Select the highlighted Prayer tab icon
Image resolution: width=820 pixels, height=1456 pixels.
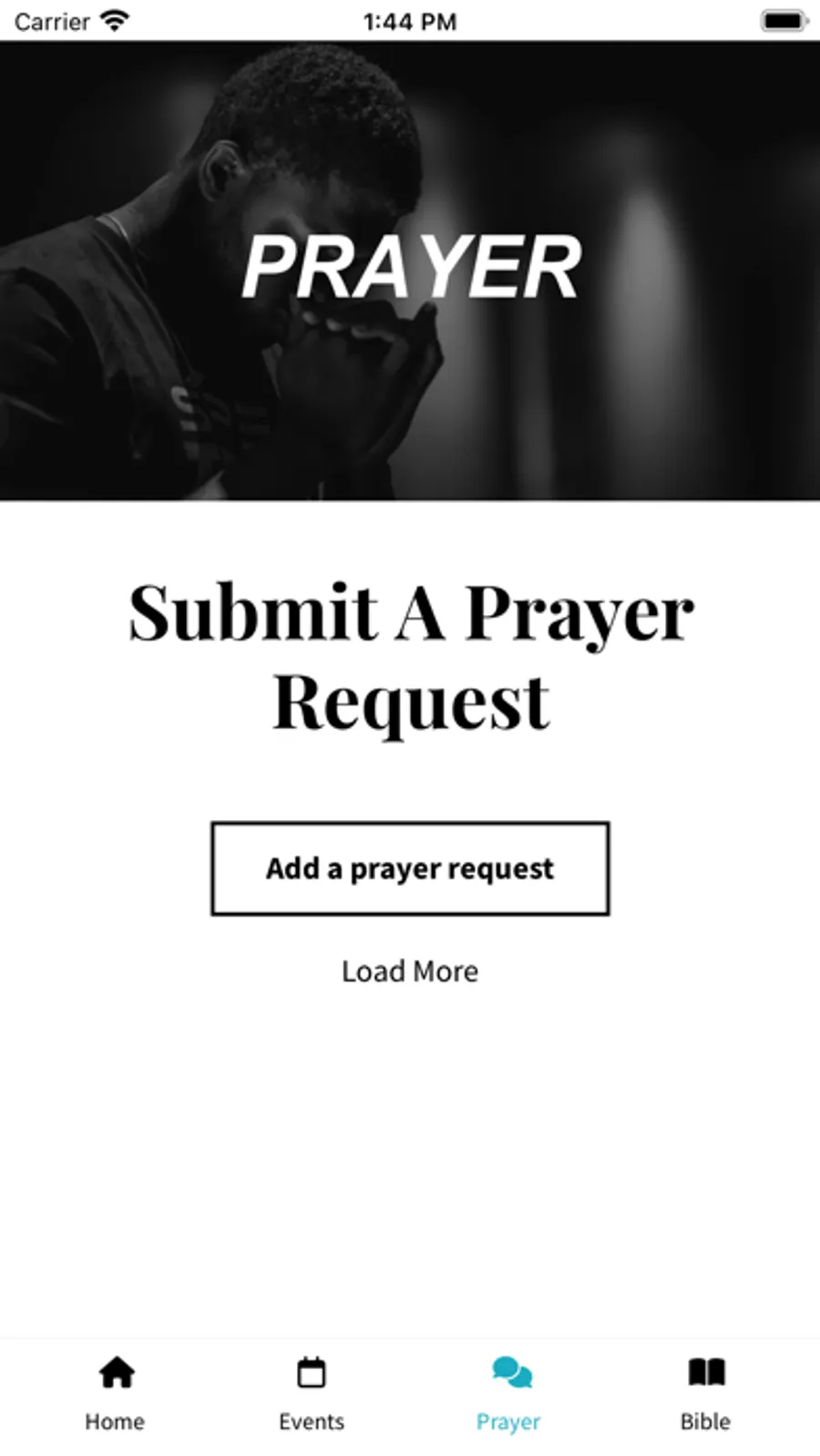[510, 1369]
